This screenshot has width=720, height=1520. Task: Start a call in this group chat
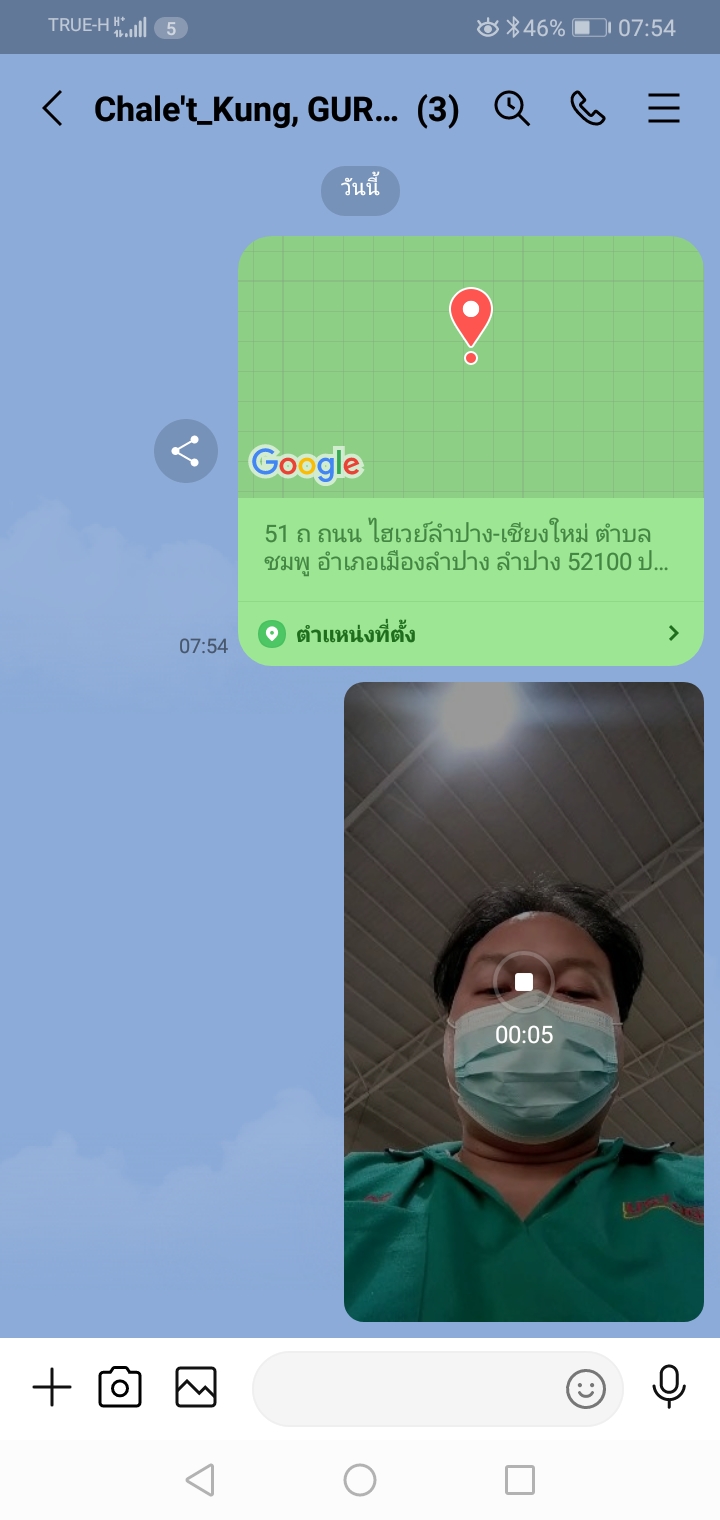coord(587,108)
